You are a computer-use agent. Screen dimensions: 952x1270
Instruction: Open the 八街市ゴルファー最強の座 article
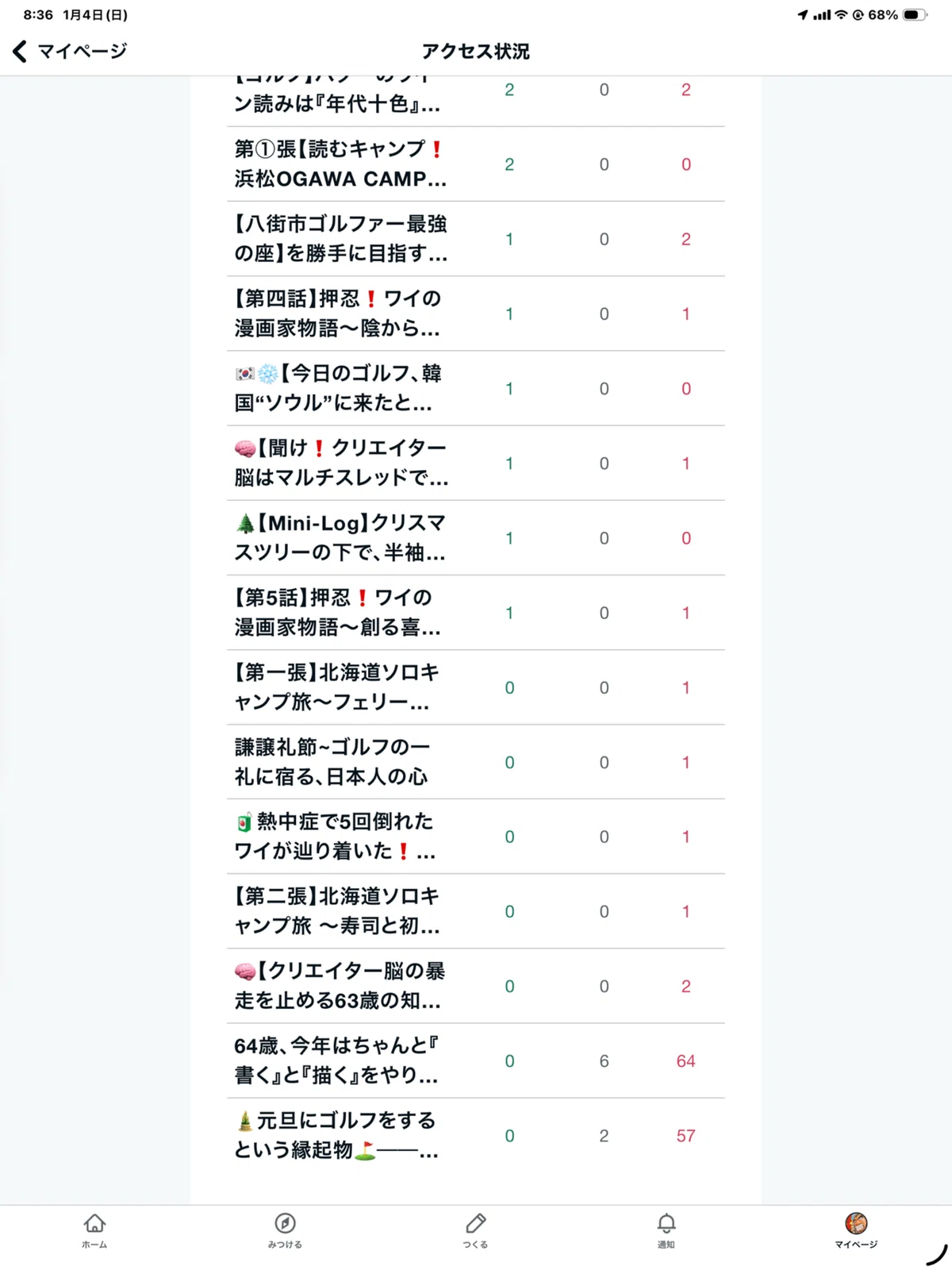click(x=476, y=239)
